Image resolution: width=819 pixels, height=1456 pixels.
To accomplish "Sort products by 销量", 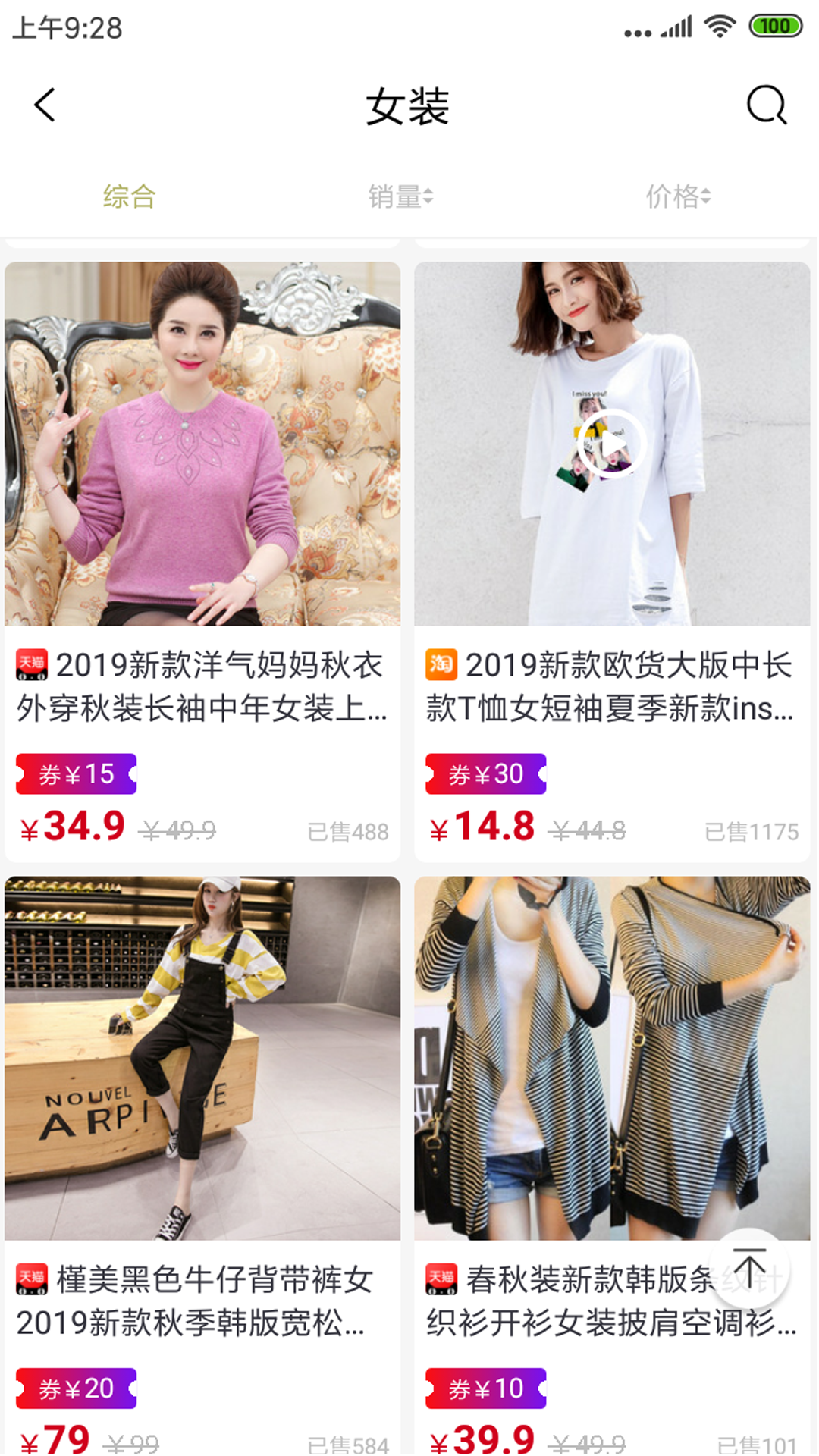I will (x=400, y=197).
